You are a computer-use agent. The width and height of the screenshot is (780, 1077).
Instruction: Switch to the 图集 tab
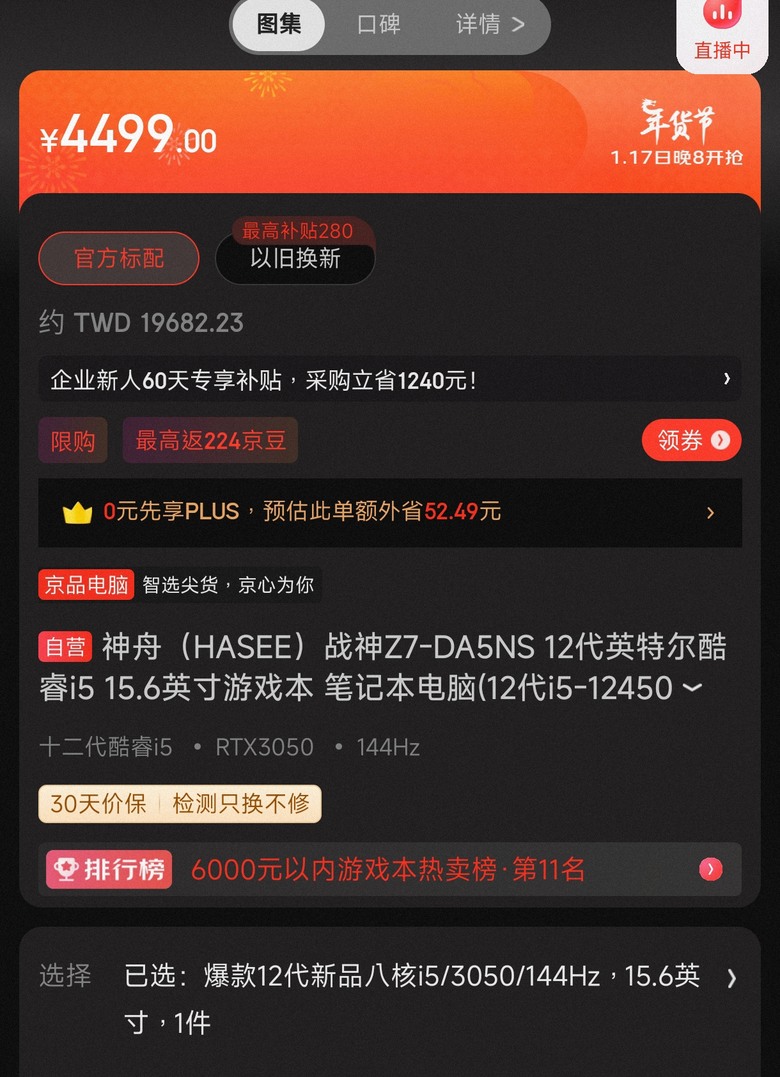279,25
